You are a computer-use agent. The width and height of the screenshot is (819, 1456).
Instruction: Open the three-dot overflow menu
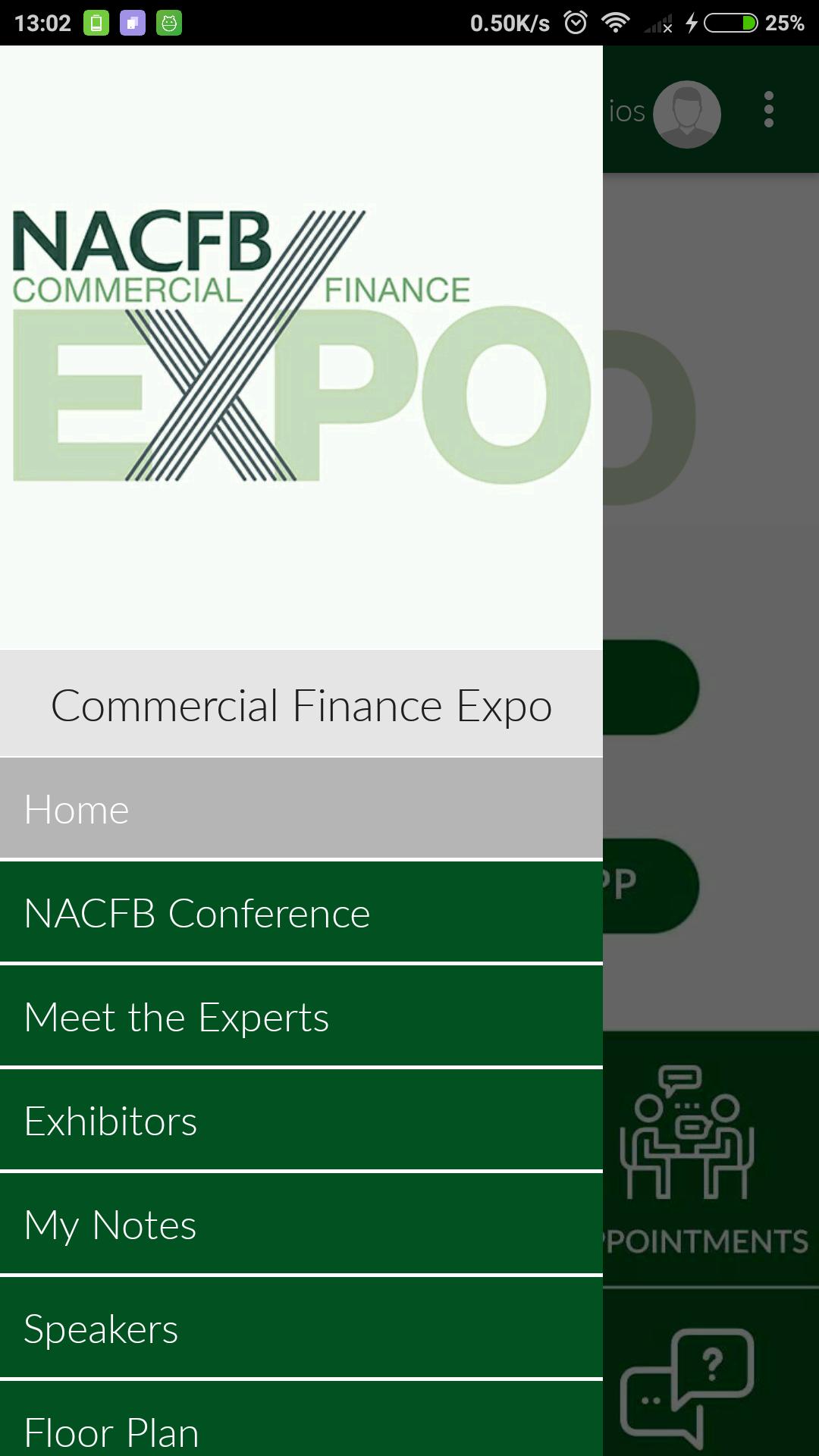[x=768, y=108]
